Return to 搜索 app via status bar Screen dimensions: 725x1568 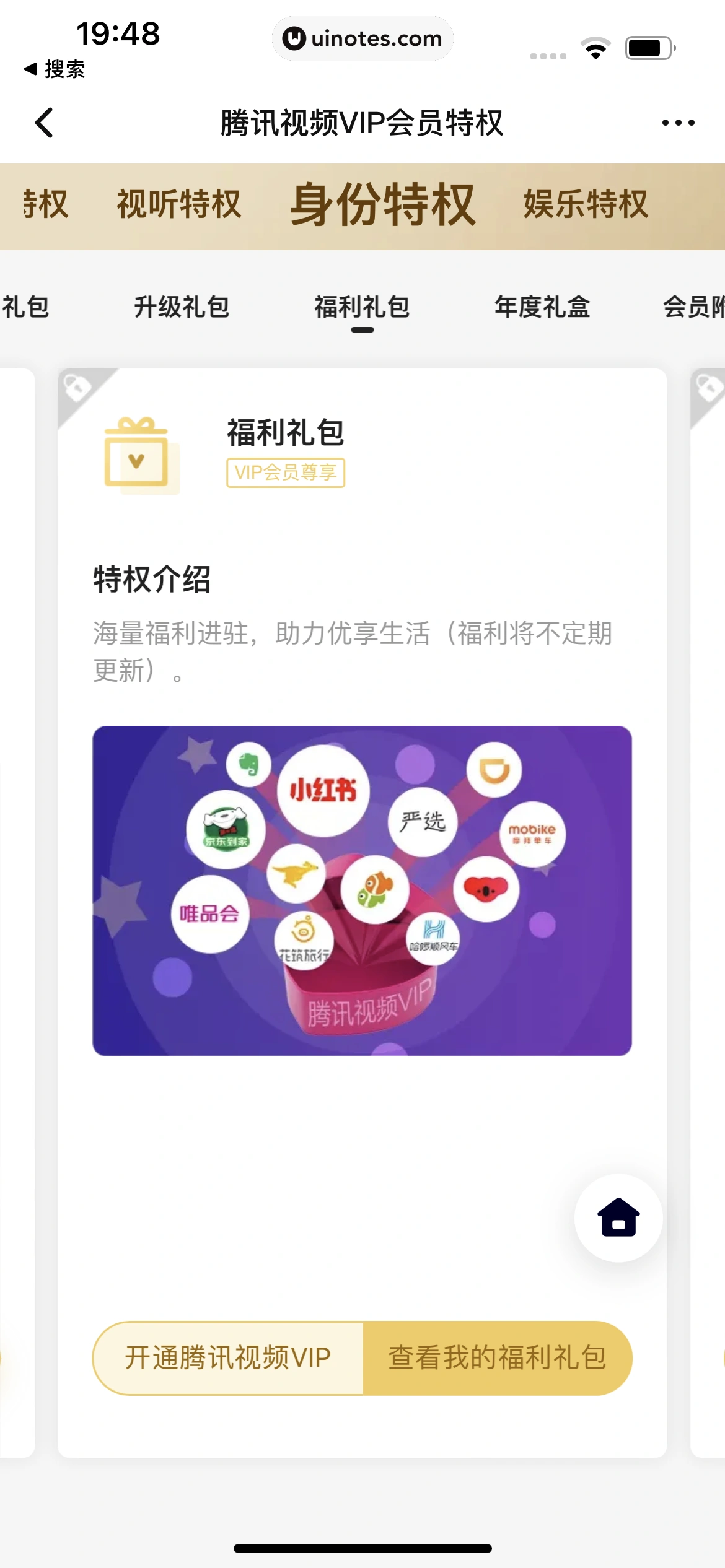pos(55,69)
